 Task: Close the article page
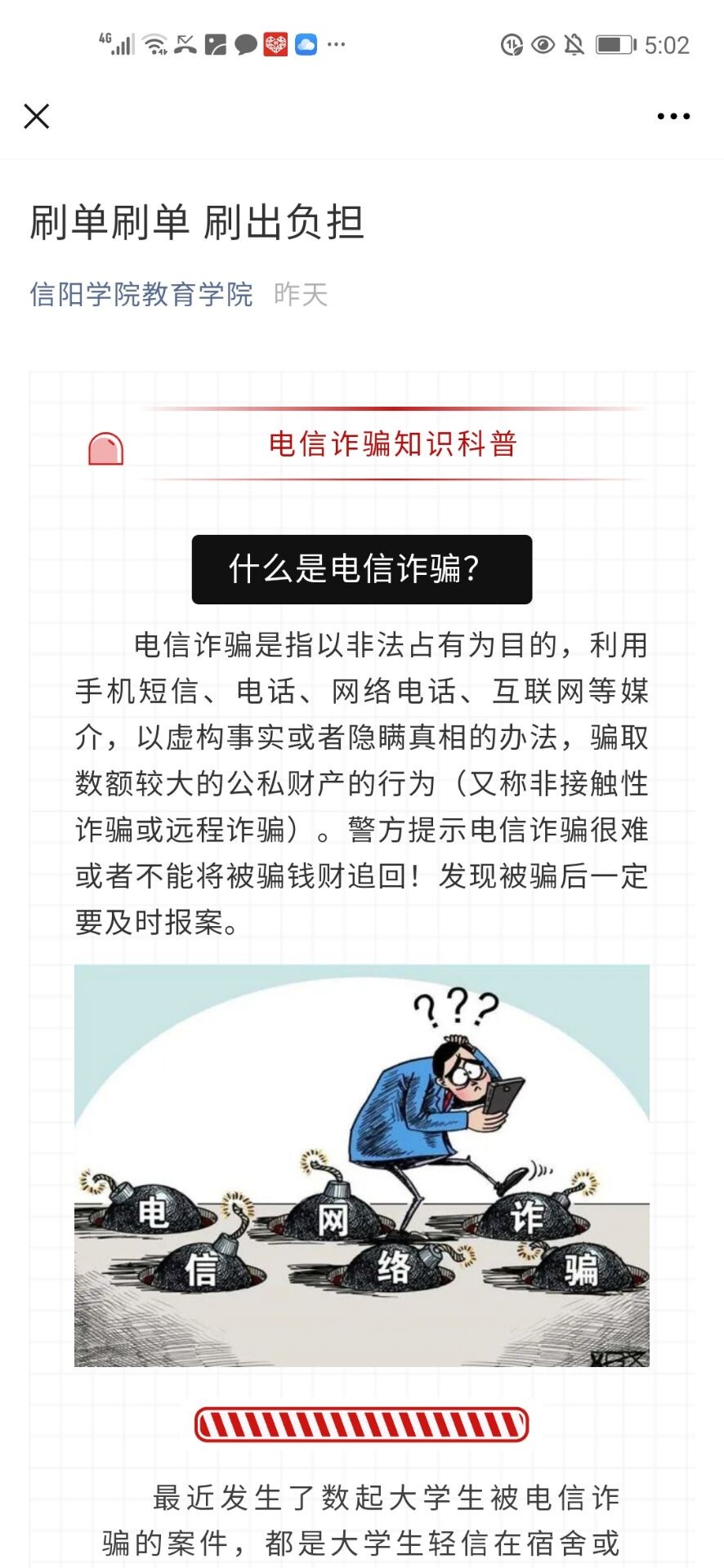37,117
